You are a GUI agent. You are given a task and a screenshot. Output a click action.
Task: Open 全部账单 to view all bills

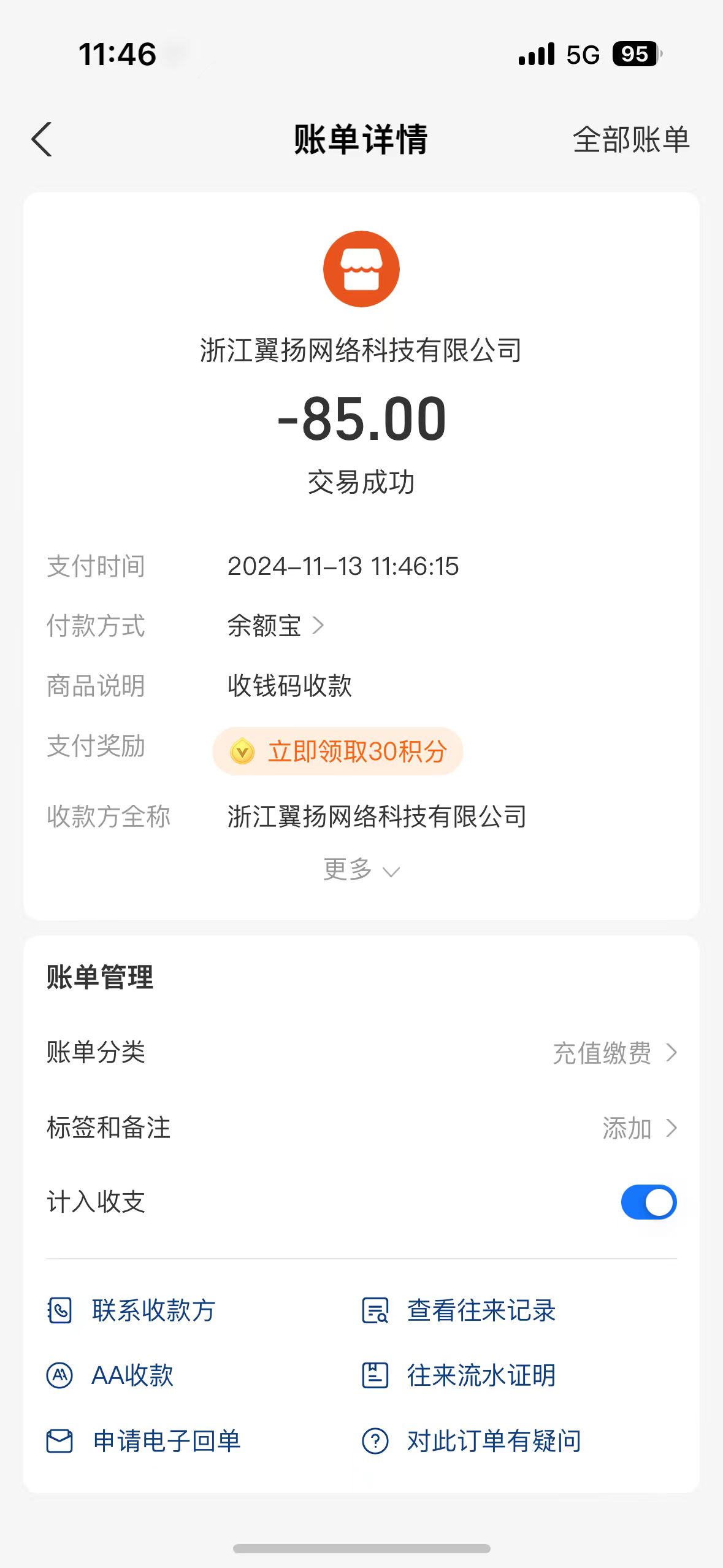(630, 140)
